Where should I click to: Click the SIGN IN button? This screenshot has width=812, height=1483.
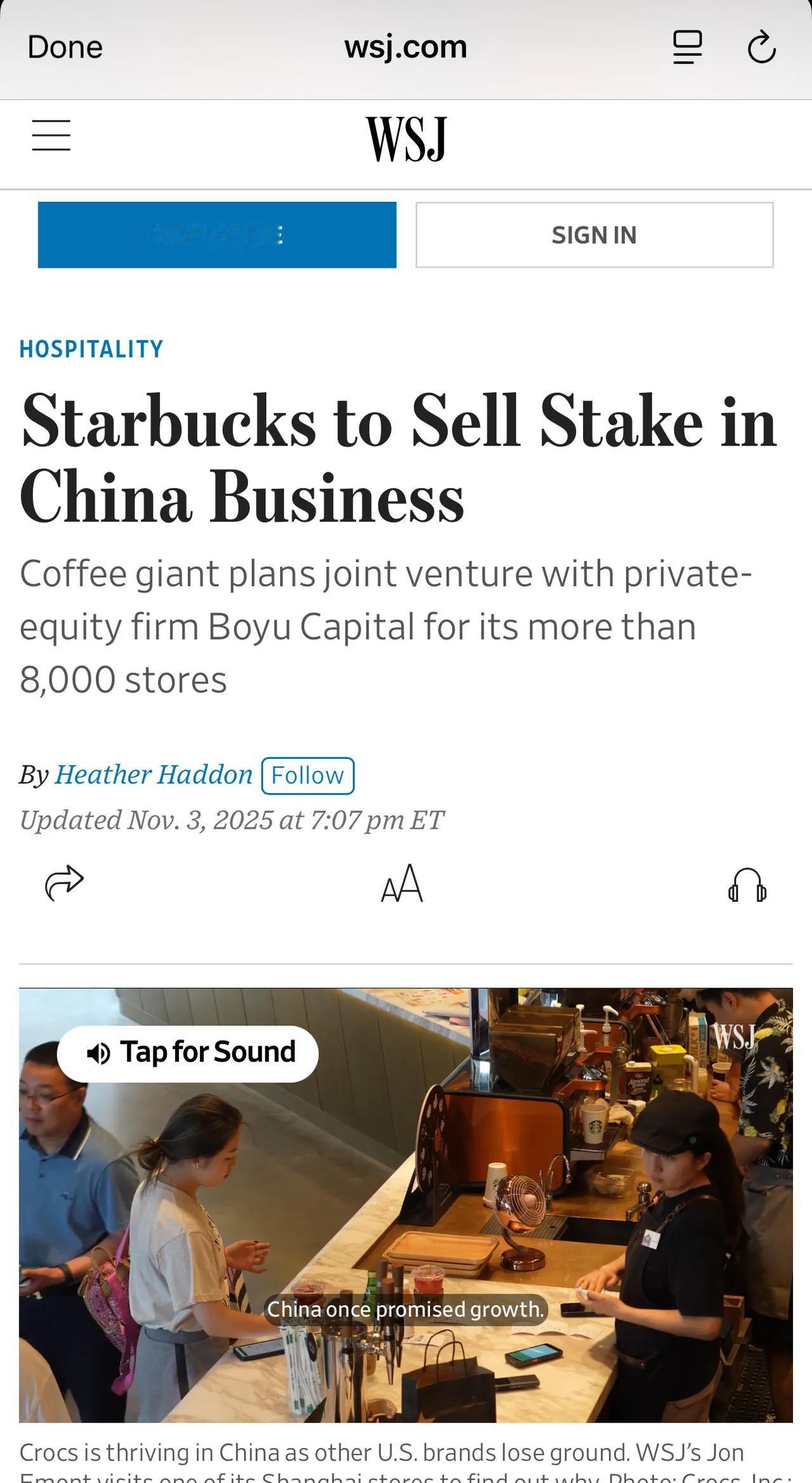click(x=594, y=234)
